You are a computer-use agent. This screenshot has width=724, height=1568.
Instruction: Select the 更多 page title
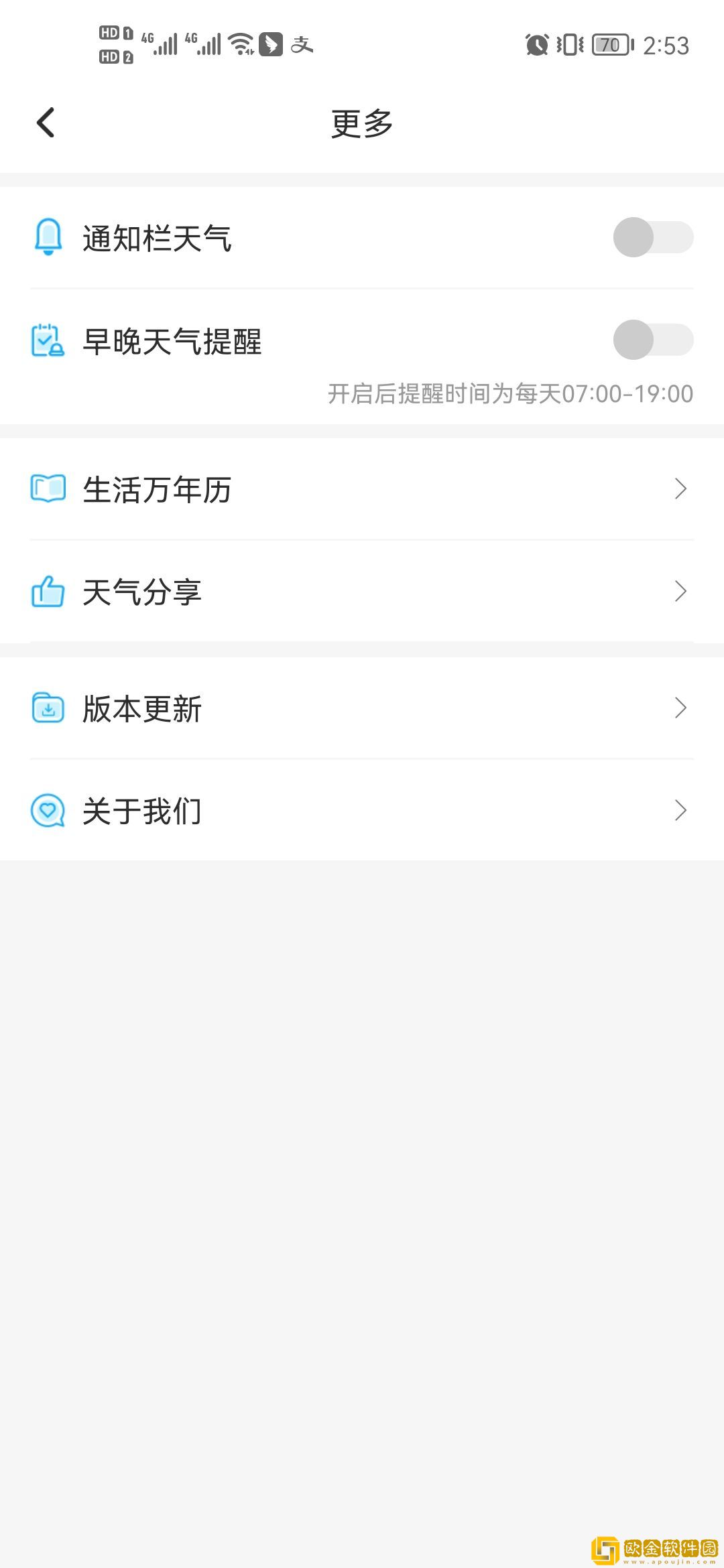click(x=362, y=123)
